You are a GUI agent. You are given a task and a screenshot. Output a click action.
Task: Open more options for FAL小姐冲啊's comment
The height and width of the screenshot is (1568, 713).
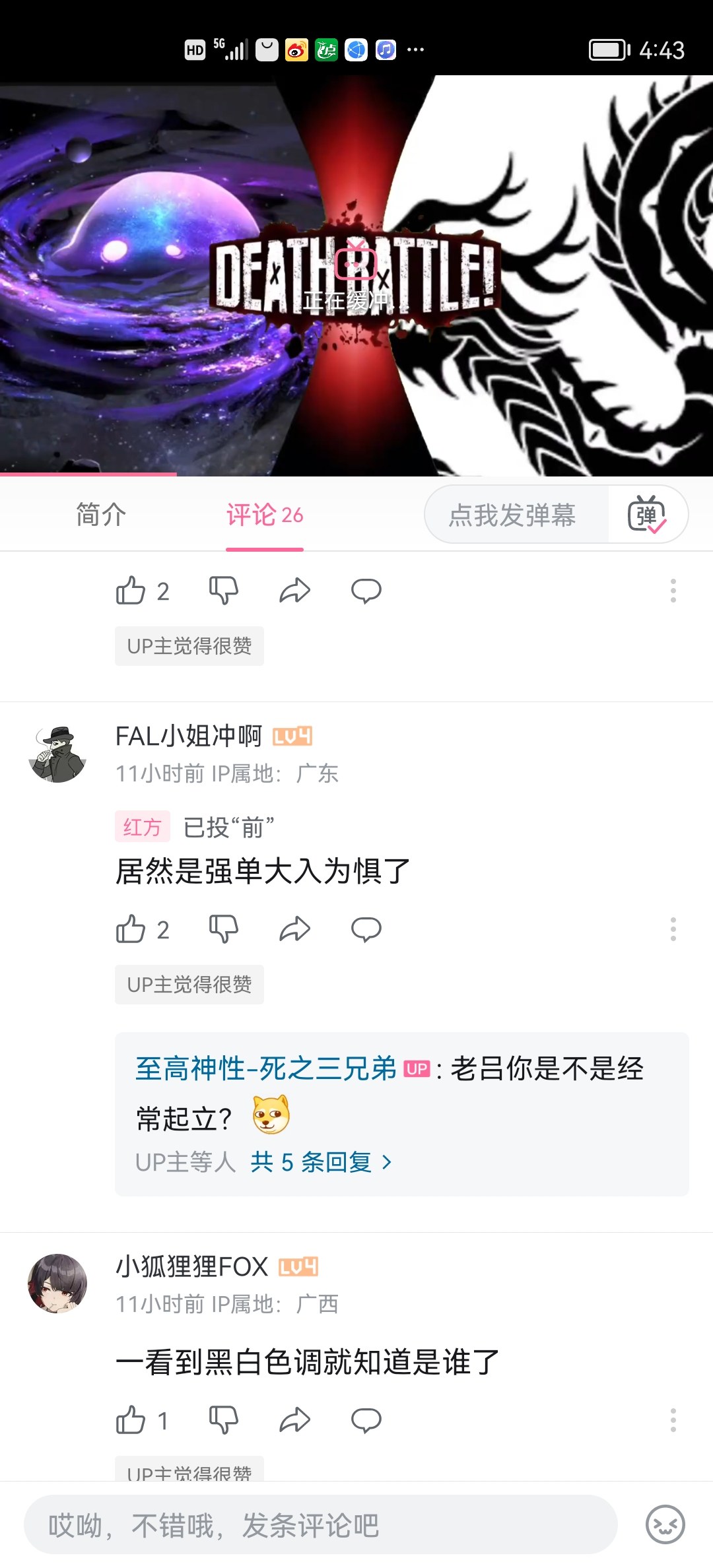673,929
